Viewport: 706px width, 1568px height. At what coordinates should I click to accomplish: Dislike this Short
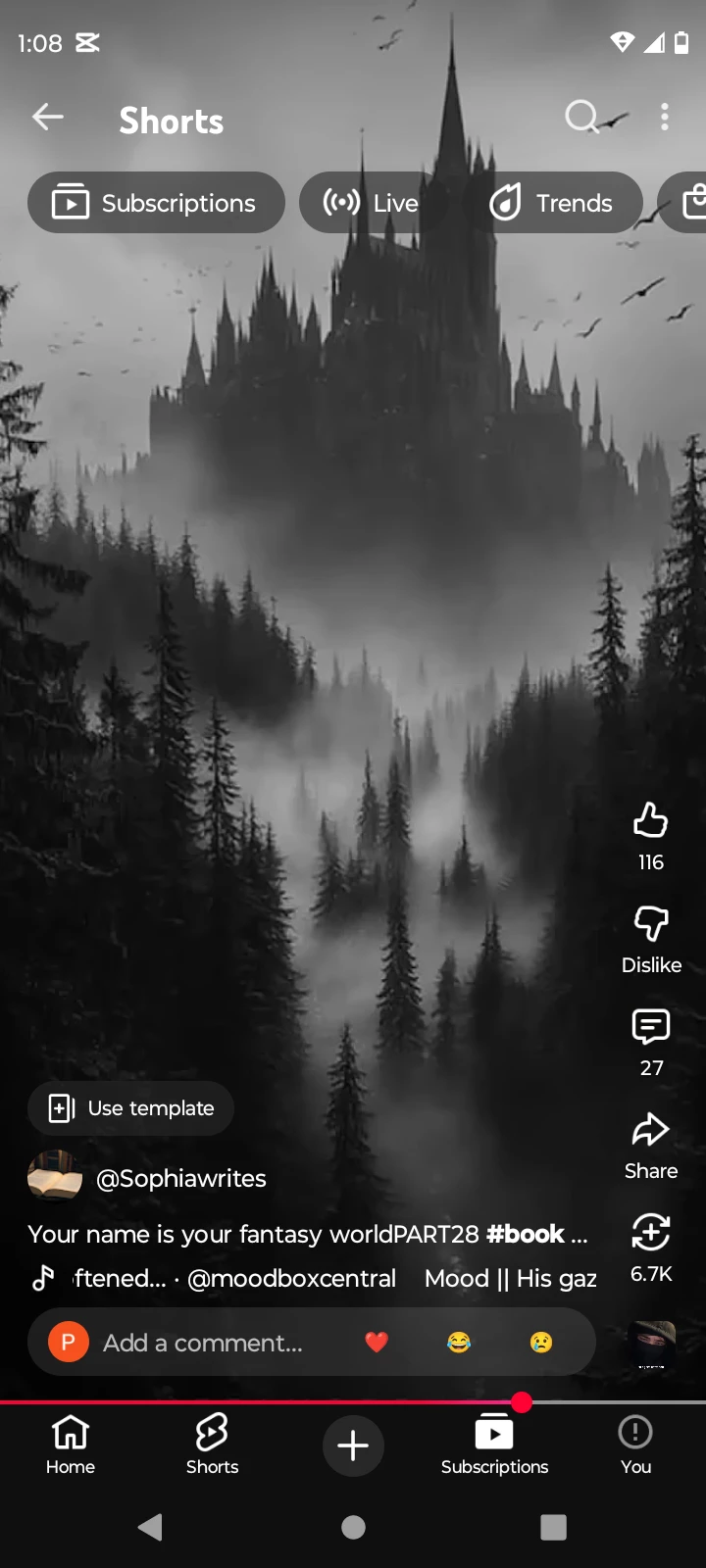[650, 923]
